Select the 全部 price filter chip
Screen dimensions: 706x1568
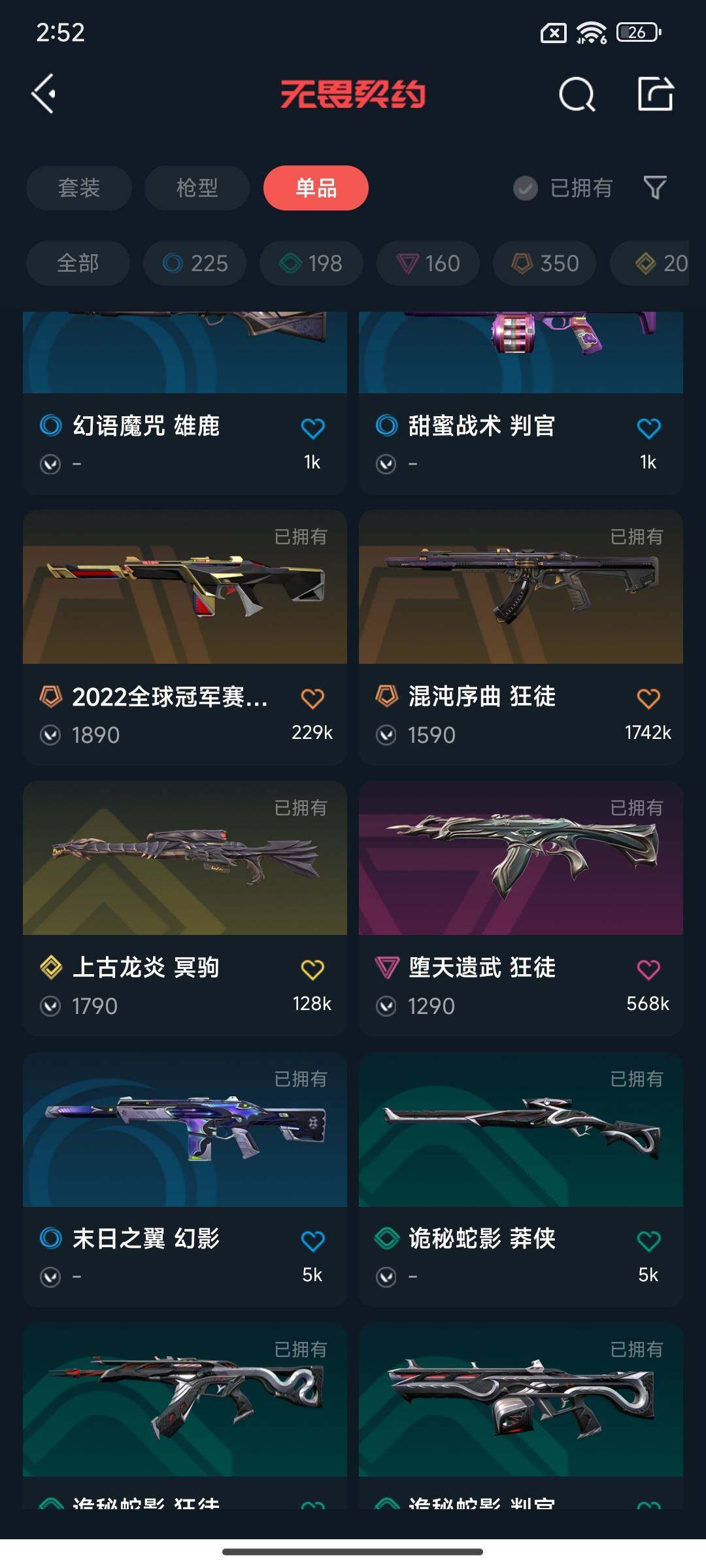(78, 263)
